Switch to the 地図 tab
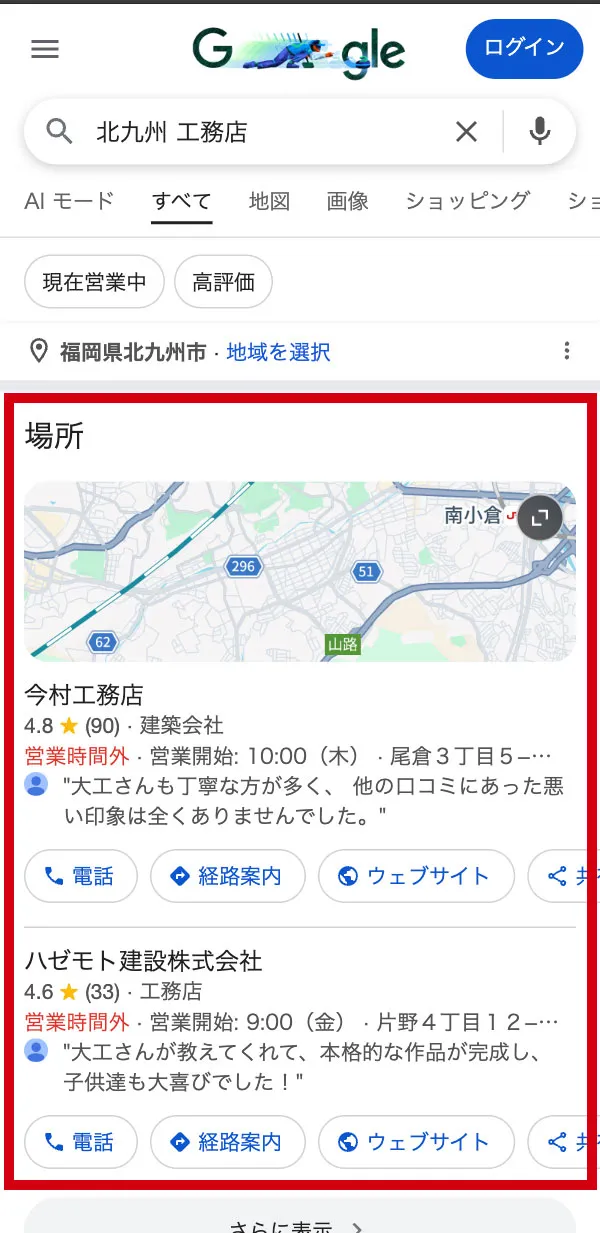This screenshot has height=1233, width=600. [269, 201]
